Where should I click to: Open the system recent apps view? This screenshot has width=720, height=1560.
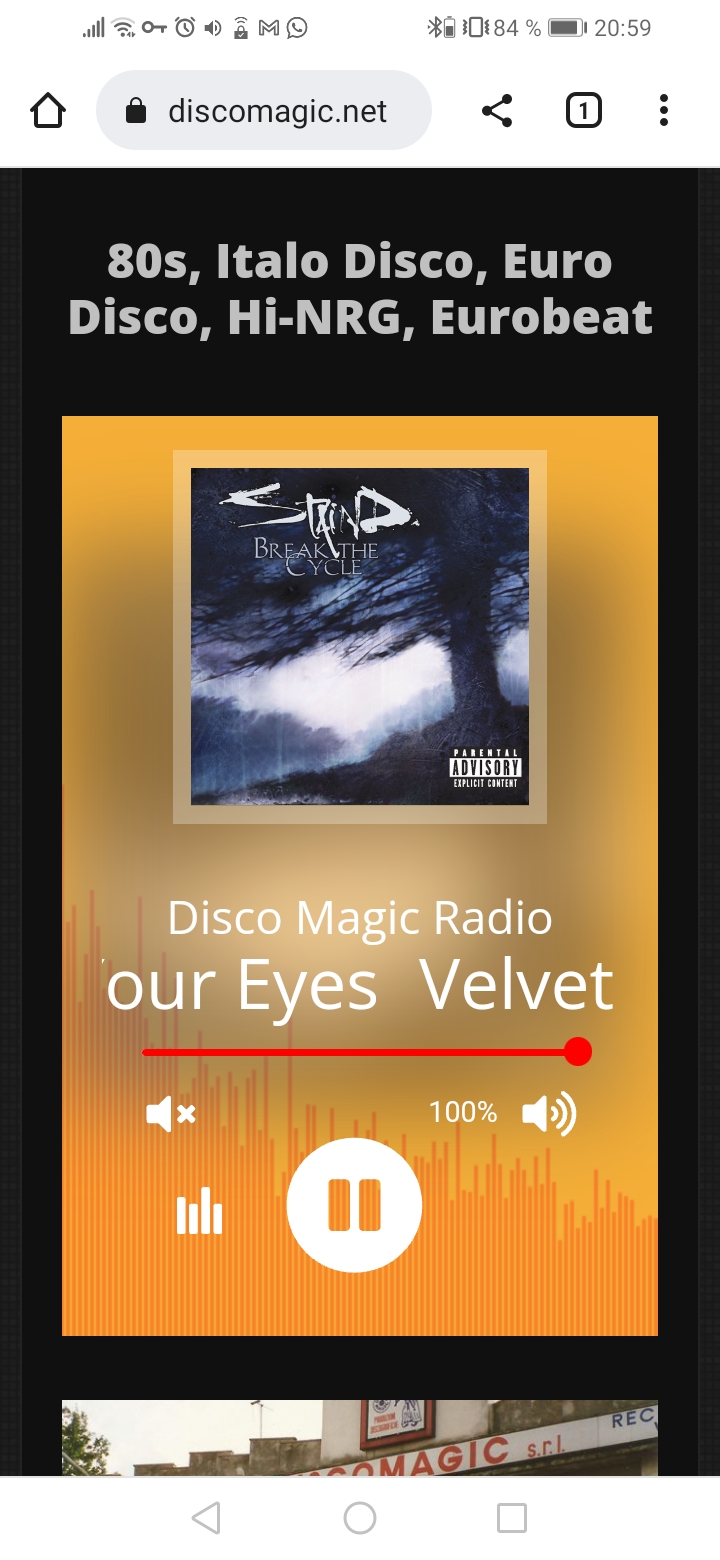(512, 1518)
